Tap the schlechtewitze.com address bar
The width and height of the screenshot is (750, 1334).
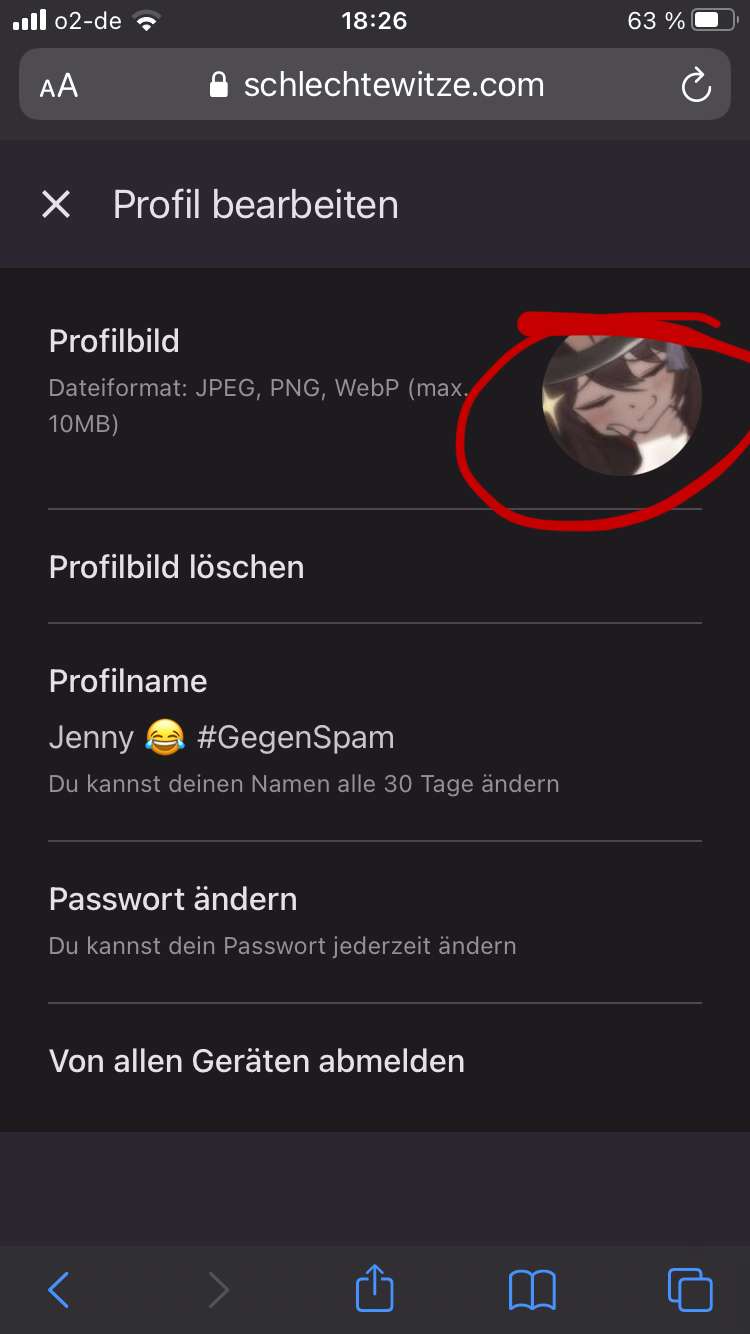click(x=378, y=86)
